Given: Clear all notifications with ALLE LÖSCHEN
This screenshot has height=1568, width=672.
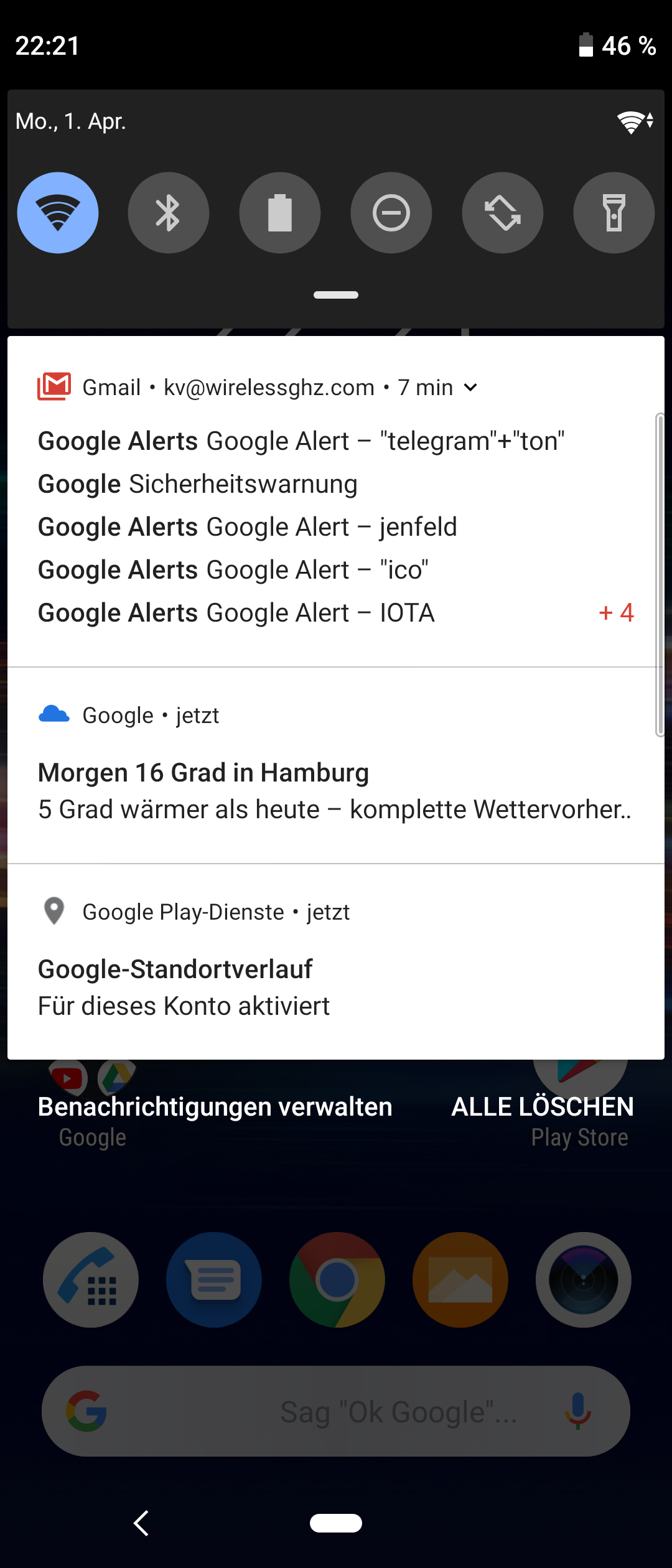Looking at the screenshot, I should pyautogui.click(x=543, y=1107).
